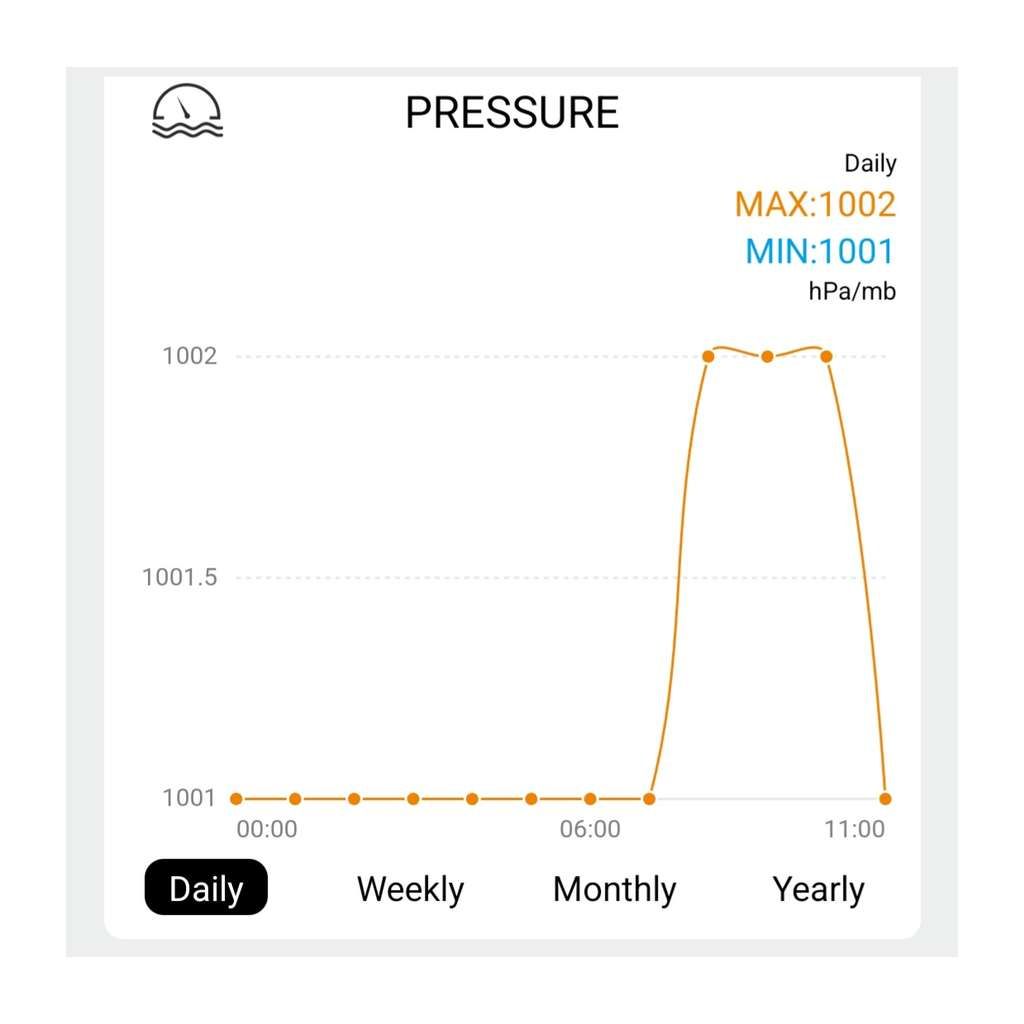Show the Yearly pressure chart

click(818, 889)
